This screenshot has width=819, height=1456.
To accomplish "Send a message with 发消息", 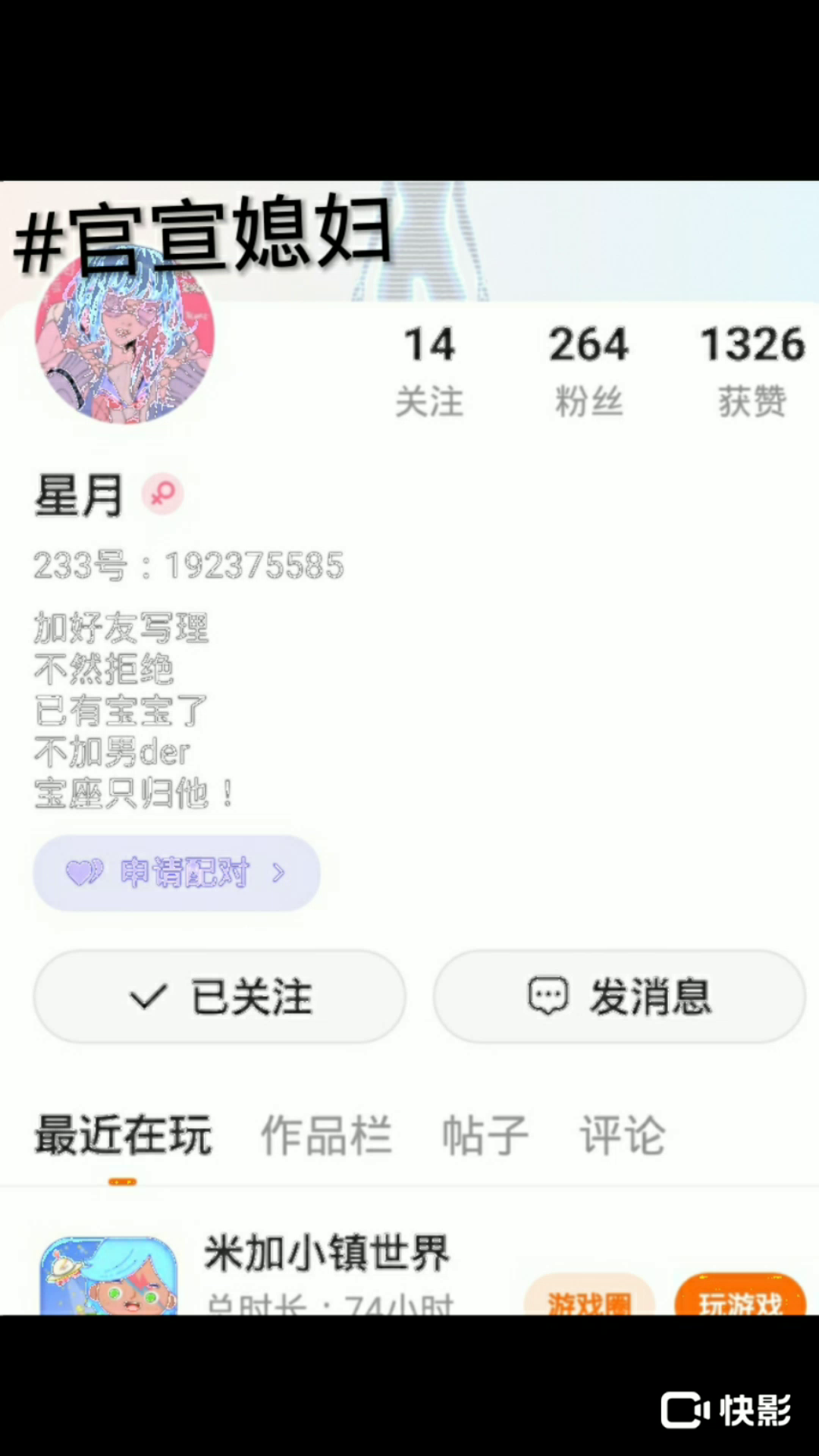I will tap(619, 996).
